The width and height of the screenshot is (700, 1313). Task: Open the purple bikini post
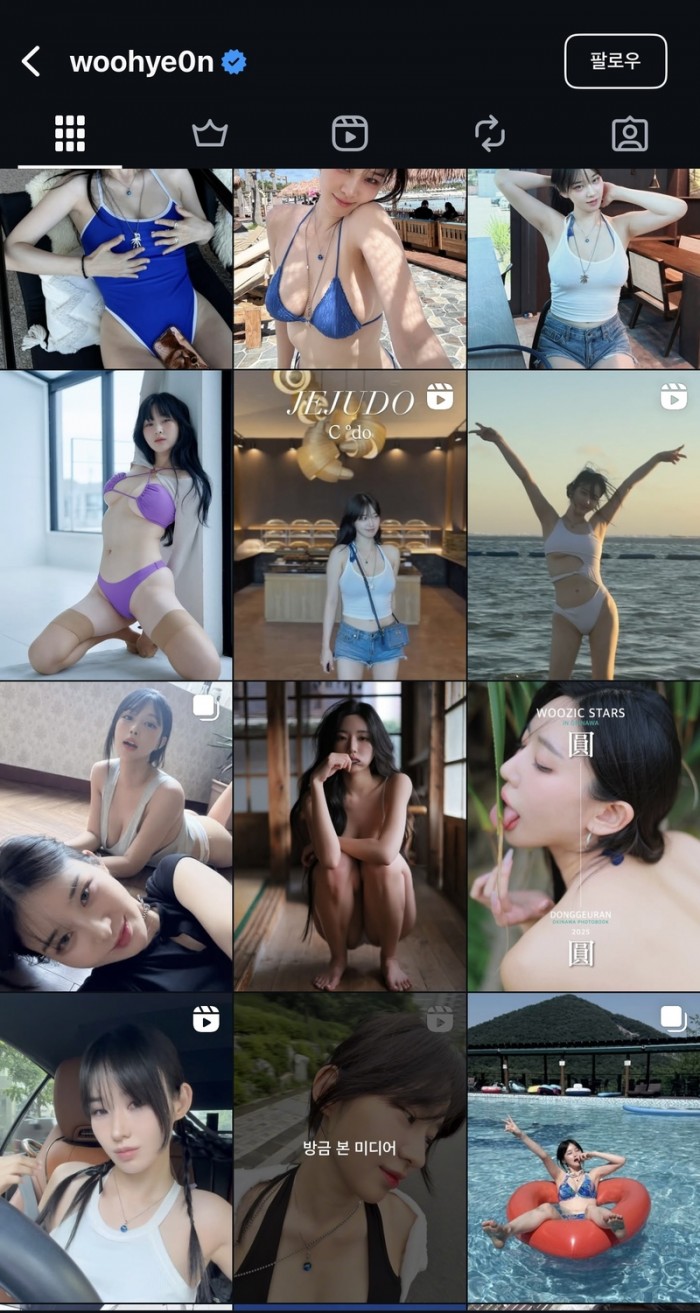116,525
